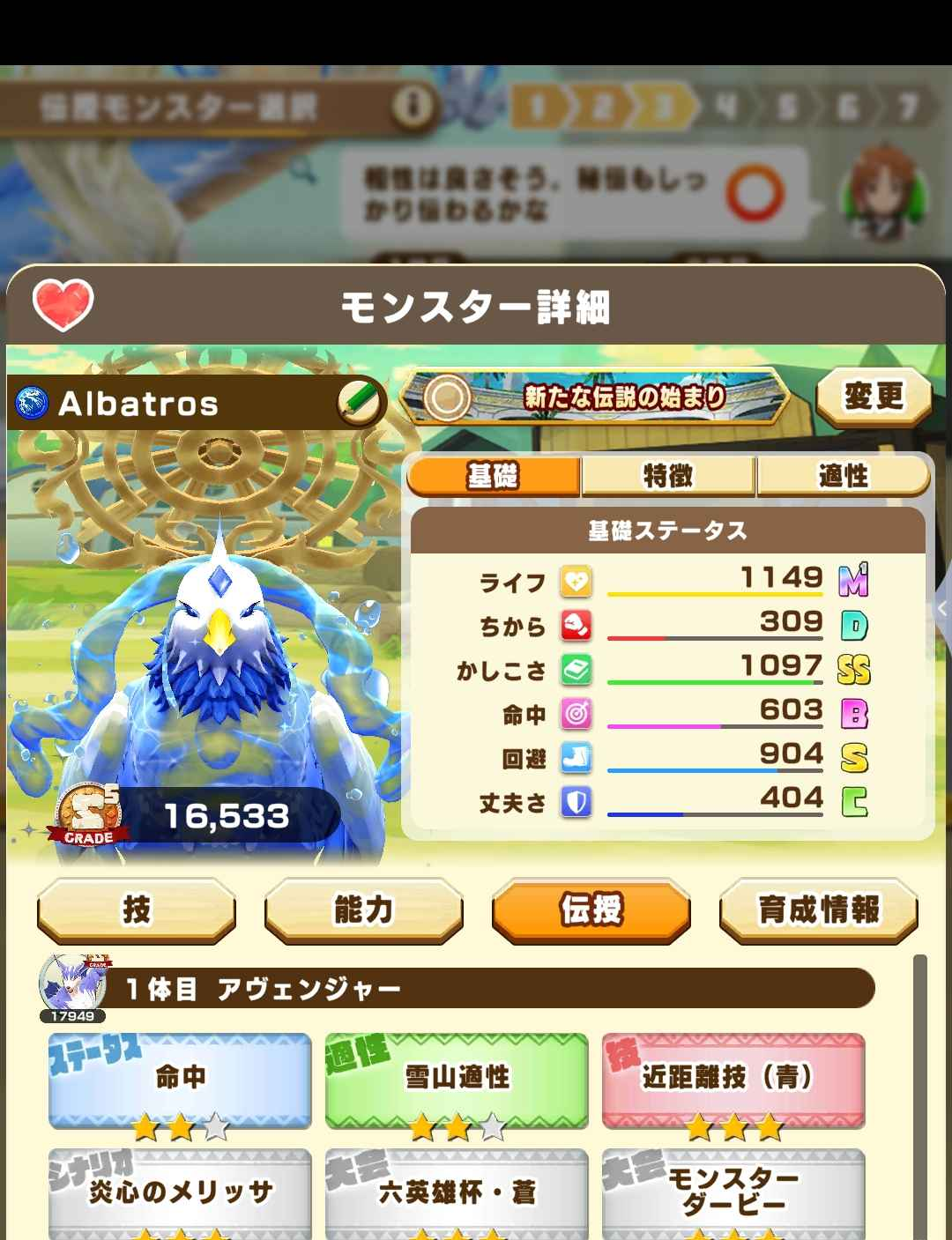Tap the heart favorite icon
The width and height of the screenshot is (952, 1240).
point(63,304)
